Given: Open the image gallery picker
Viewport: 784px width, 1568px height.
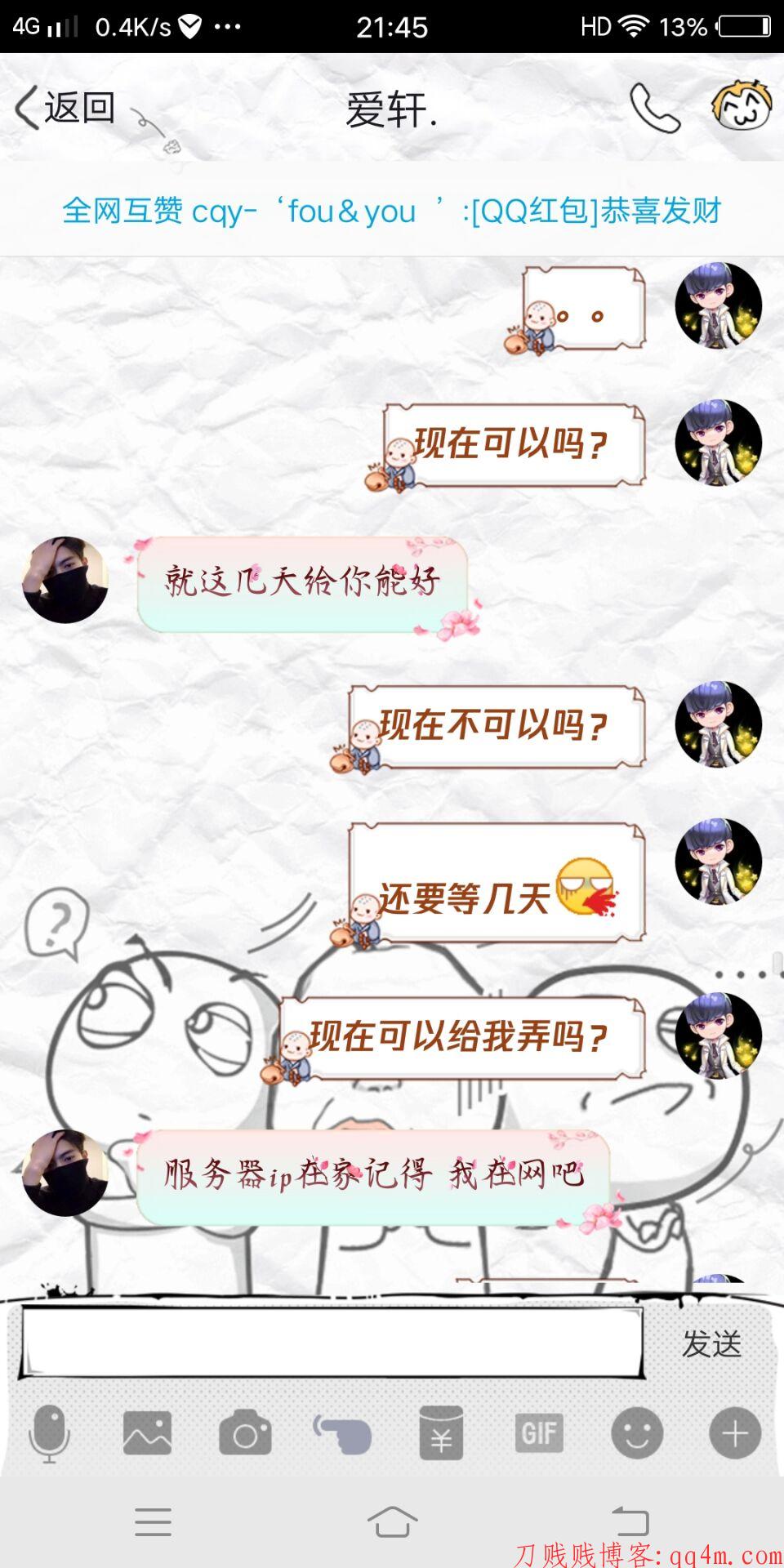Looking at the screenshot, I should [147, 1433].
